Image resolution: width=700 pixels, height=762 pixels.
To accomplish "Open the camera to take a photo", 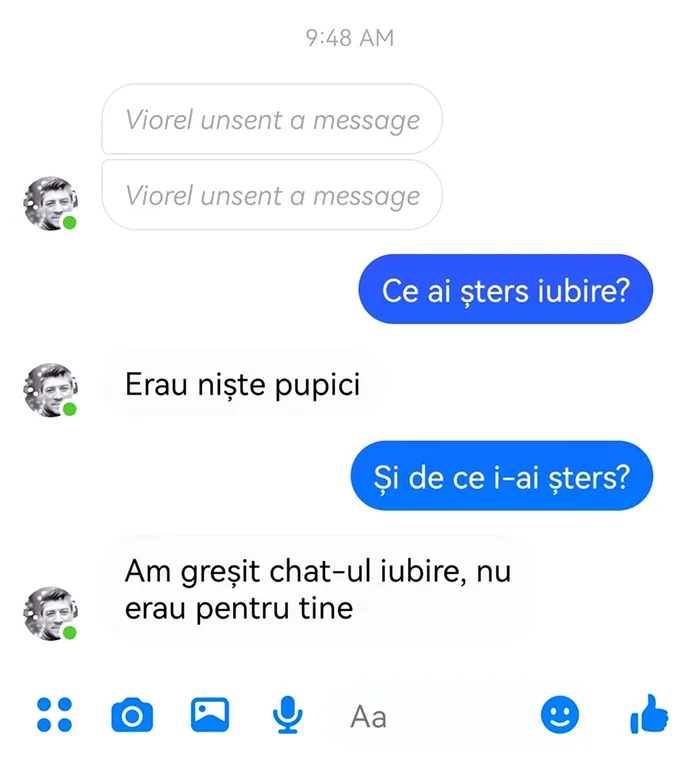I will tap(132, 715).
